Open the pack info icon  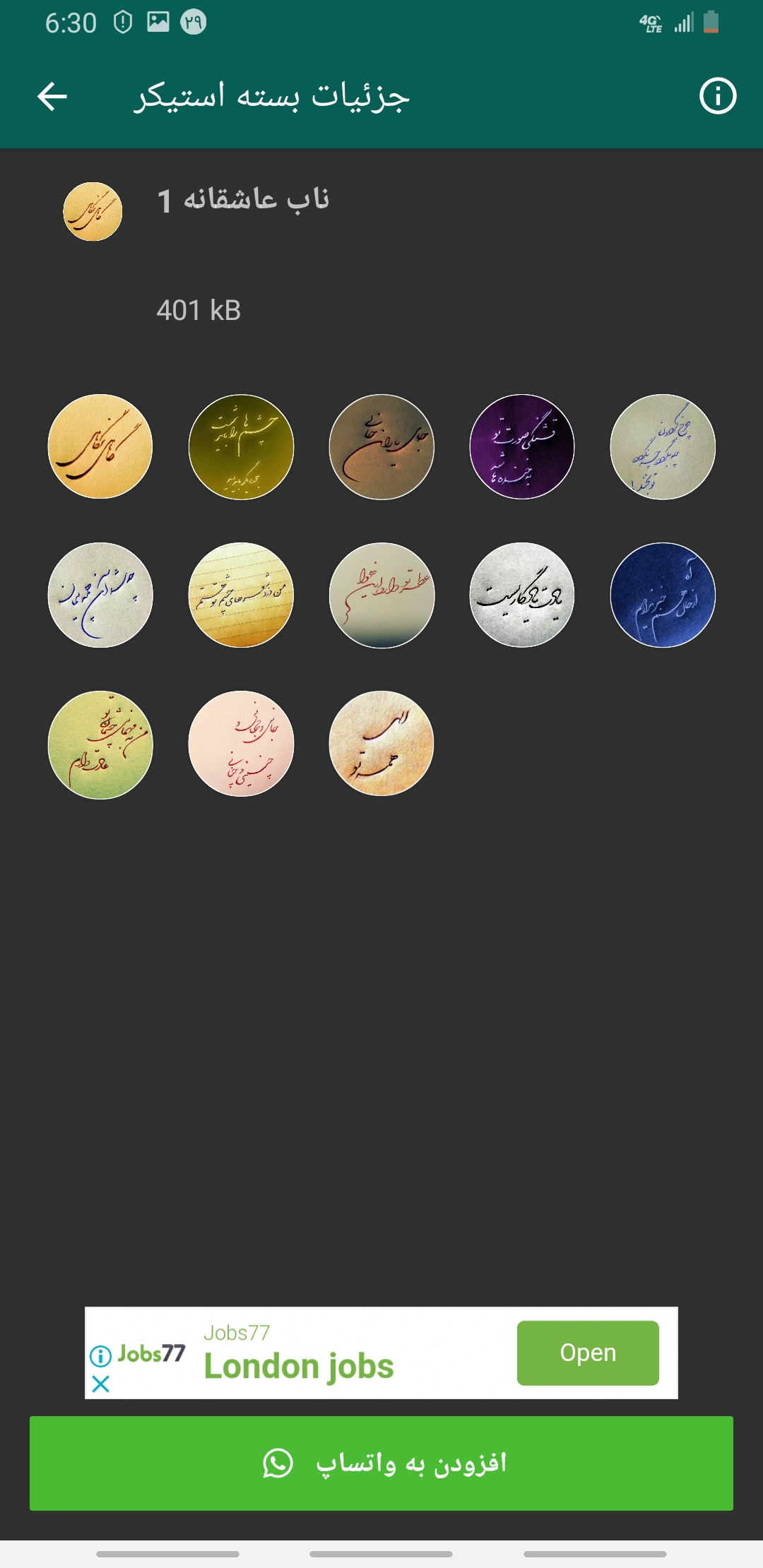[717, 96]
